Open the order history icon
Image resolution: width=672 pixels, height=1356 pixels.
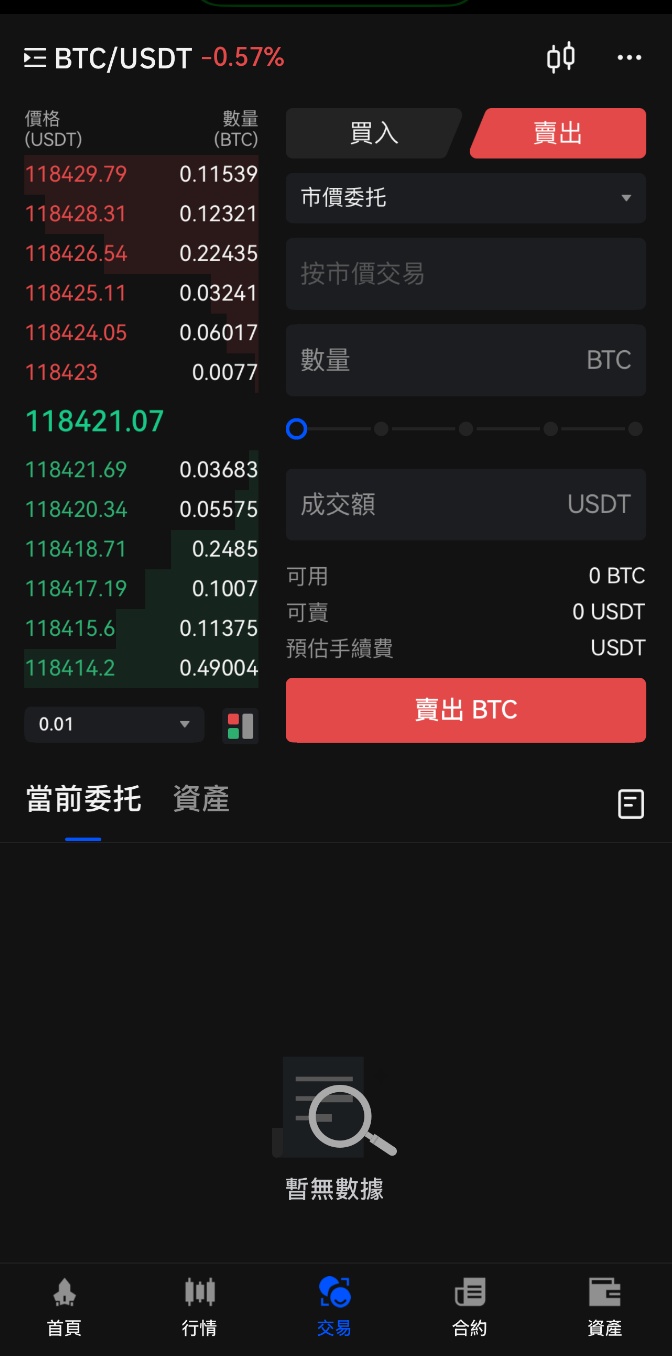point(631,804)
